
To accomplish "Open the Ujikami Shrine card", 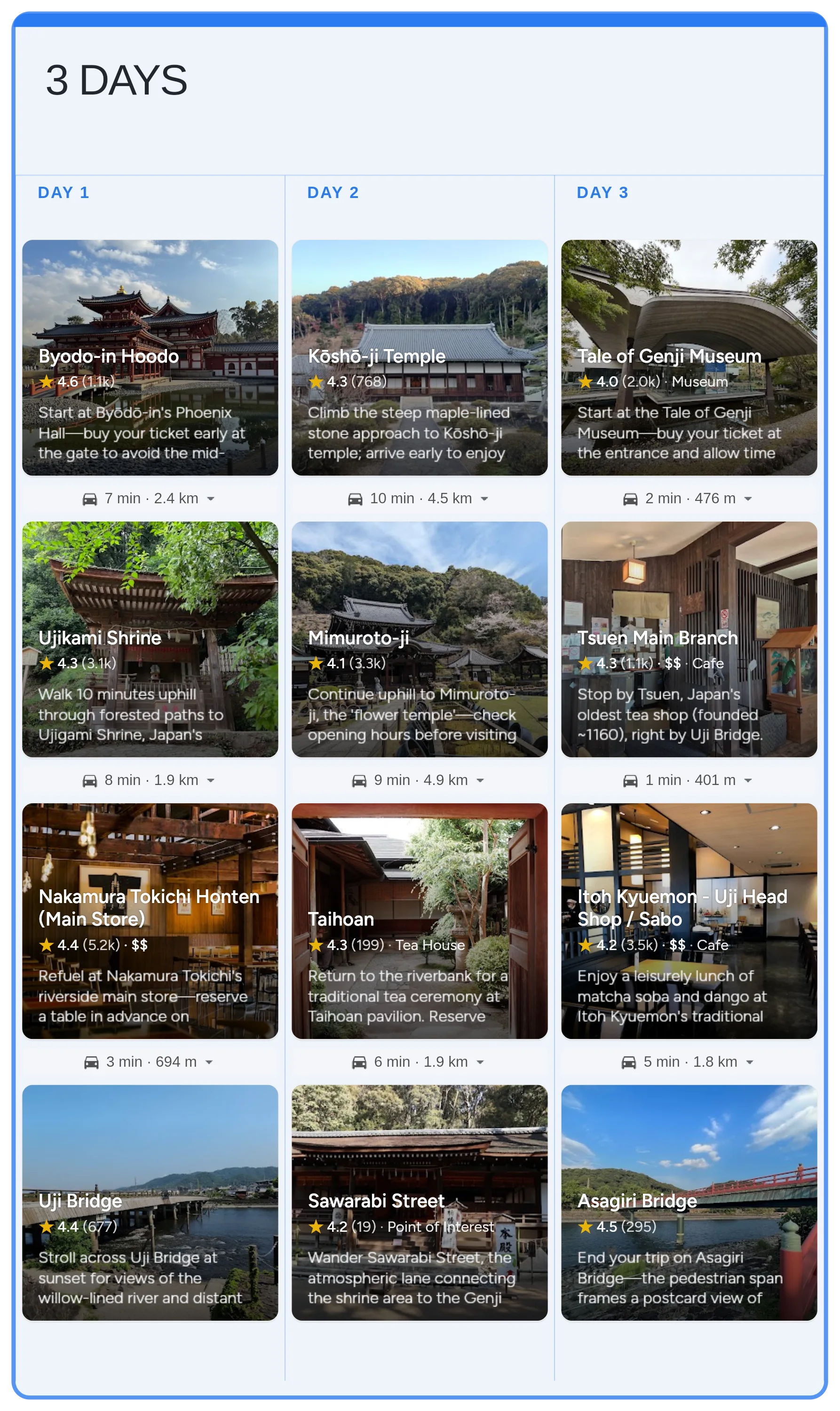I will [x=150, y=639].
